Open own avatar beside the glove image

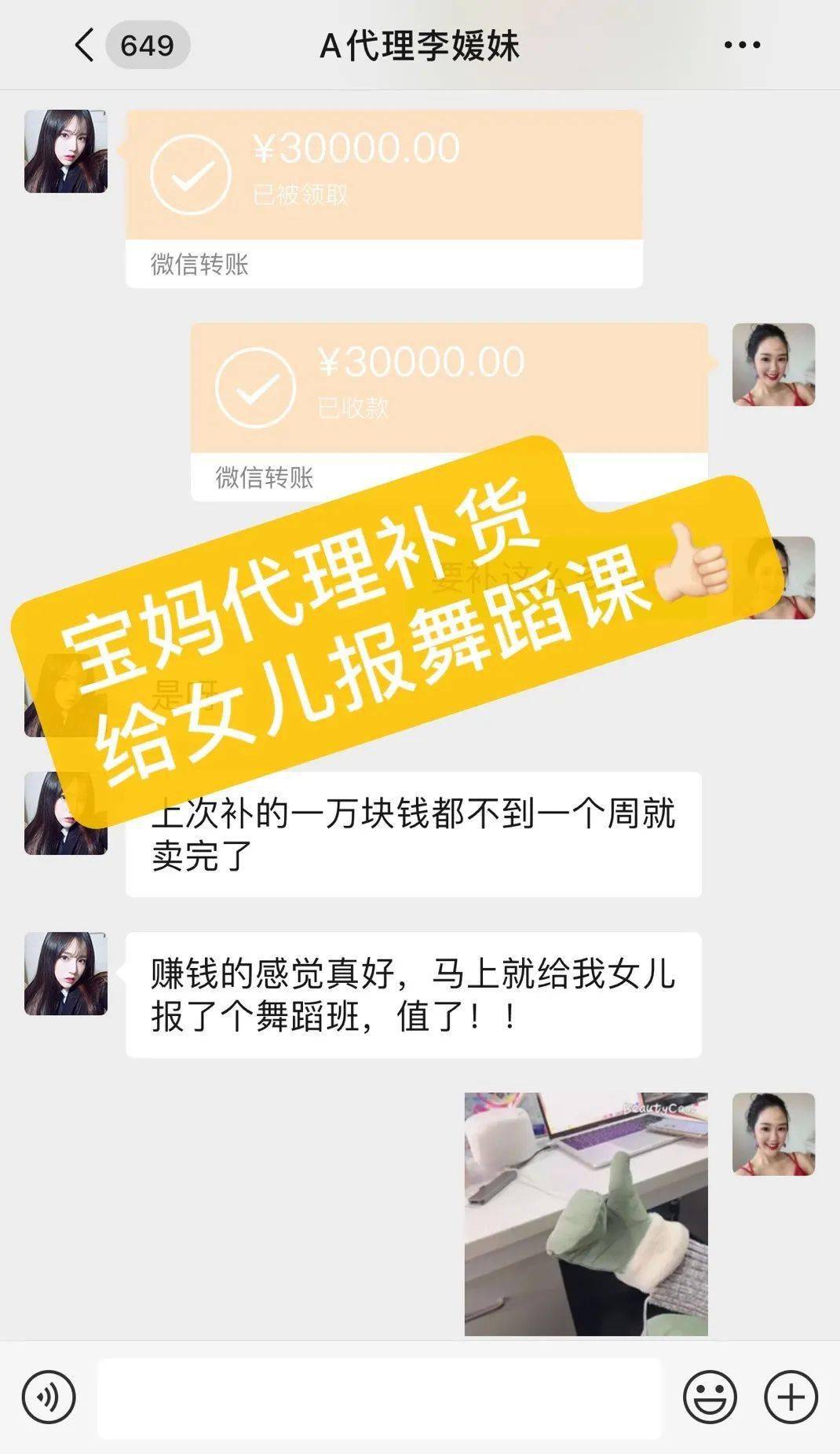pyautogui.click(x=773, y=1134)
